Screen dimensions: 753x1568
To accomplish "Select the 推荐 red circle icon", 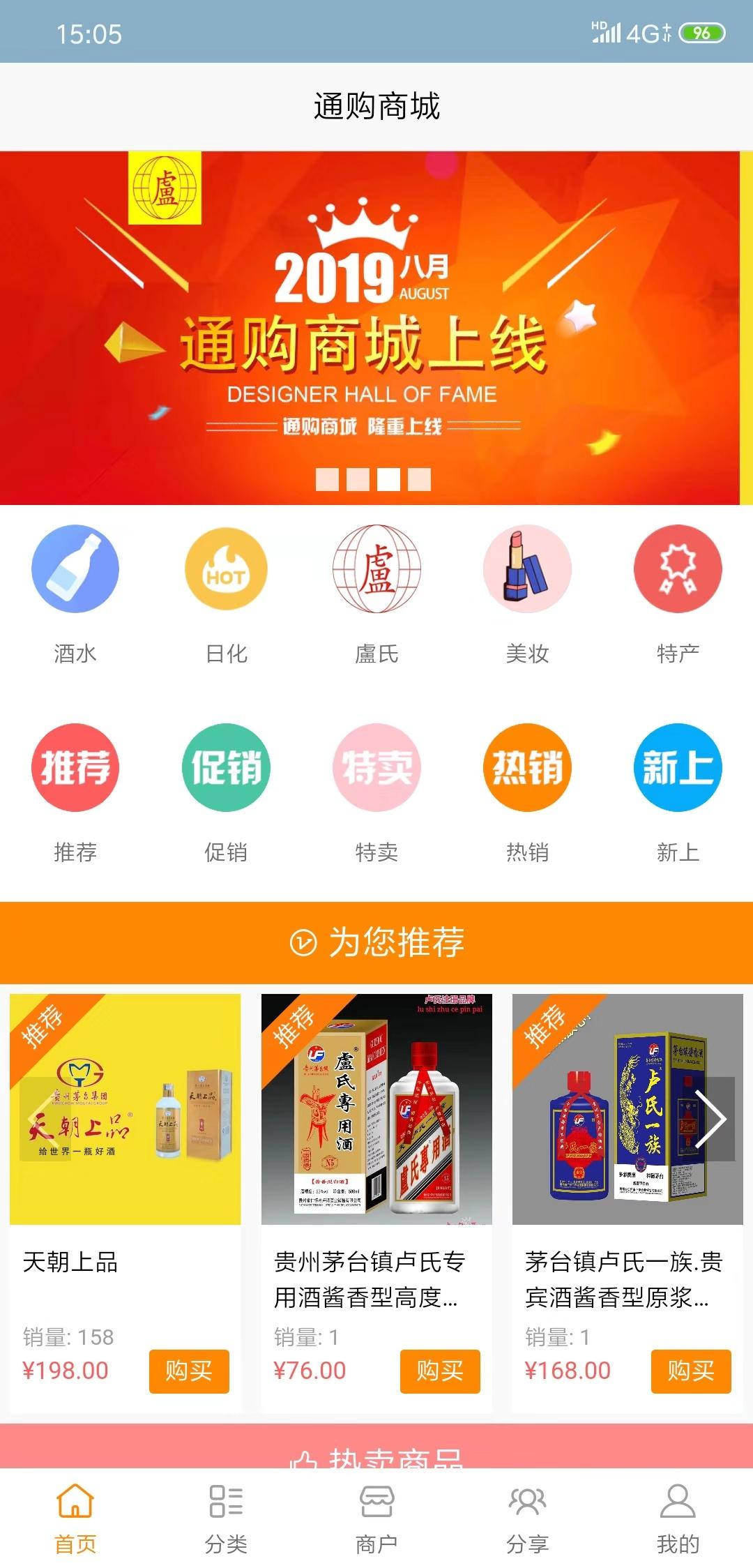I will click(x=75, y=767).
